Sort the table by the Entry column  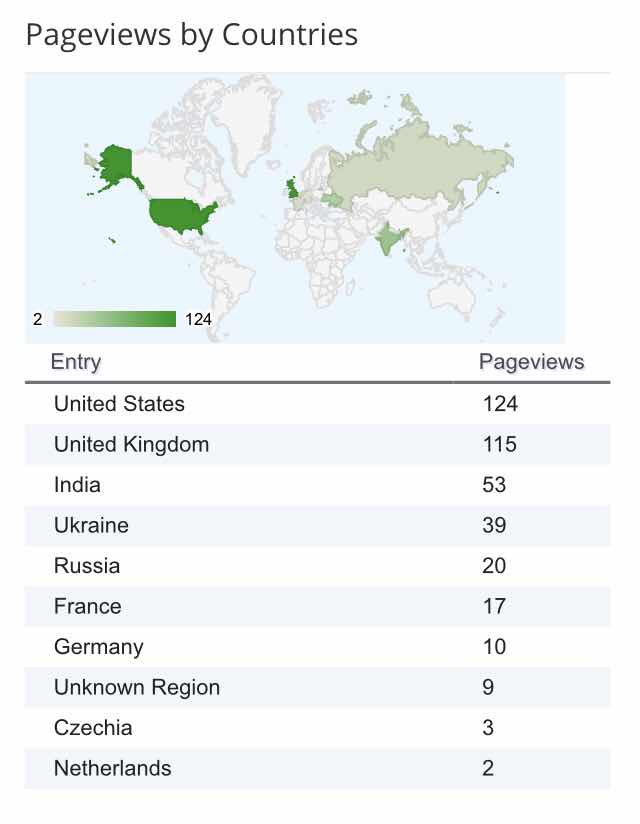tap(76, 362)
